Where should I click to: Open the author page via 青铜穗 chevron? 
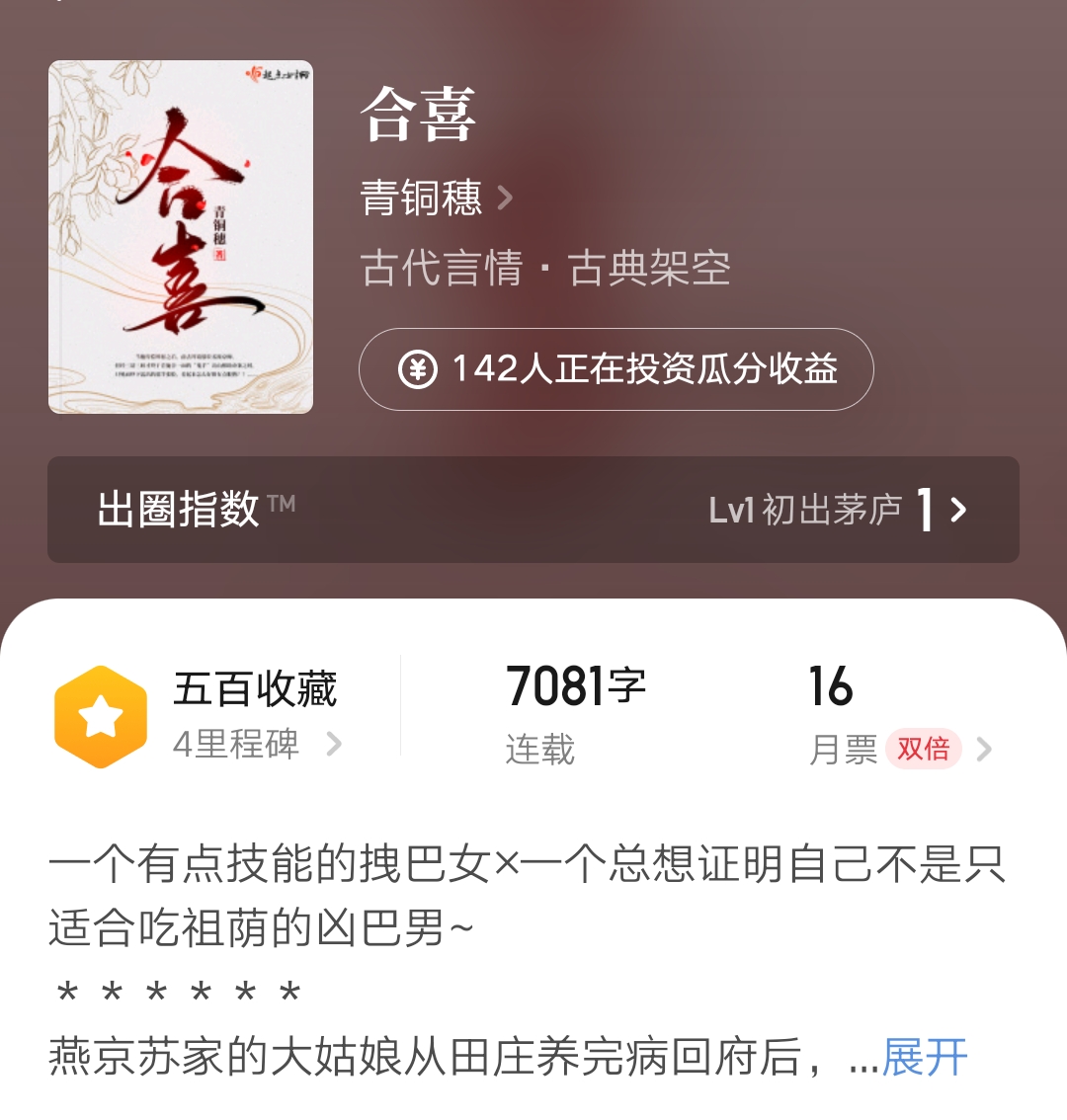506,199
